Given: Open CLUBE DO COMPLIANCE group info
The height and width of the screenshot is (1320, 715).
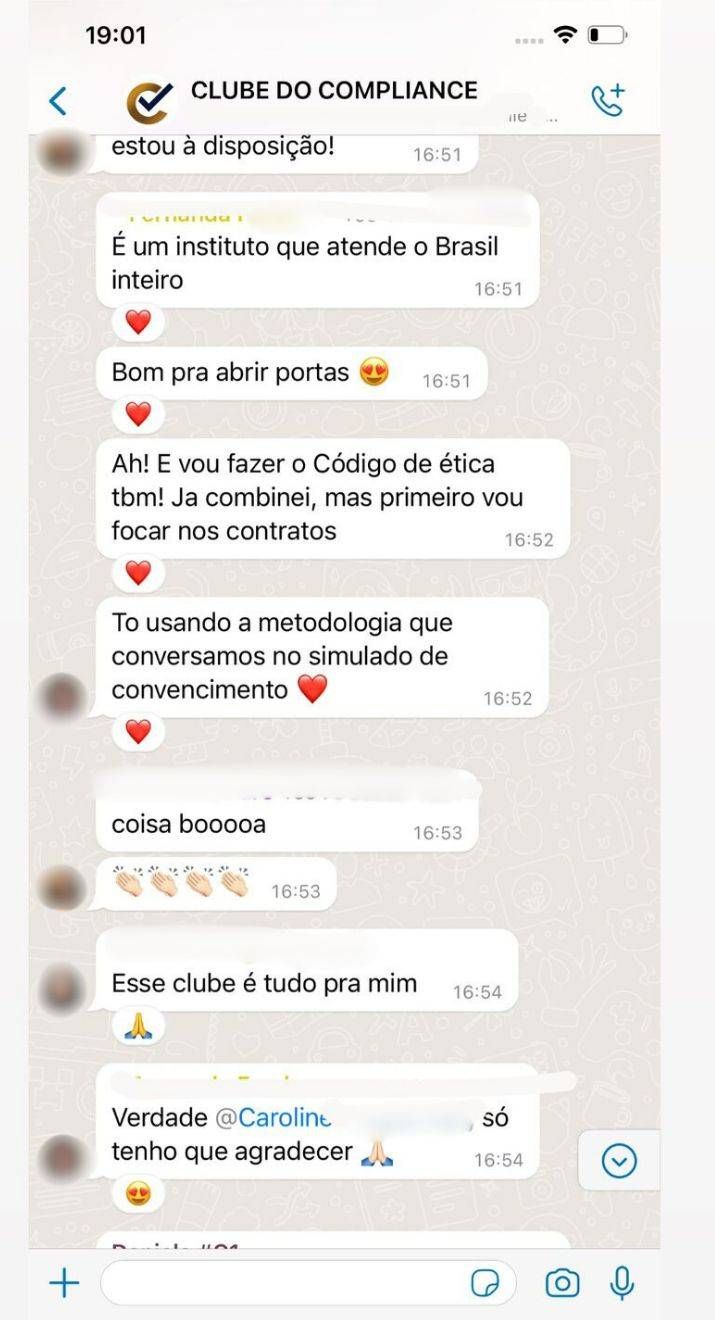Looking at the screenshot, I should point(333,92).
